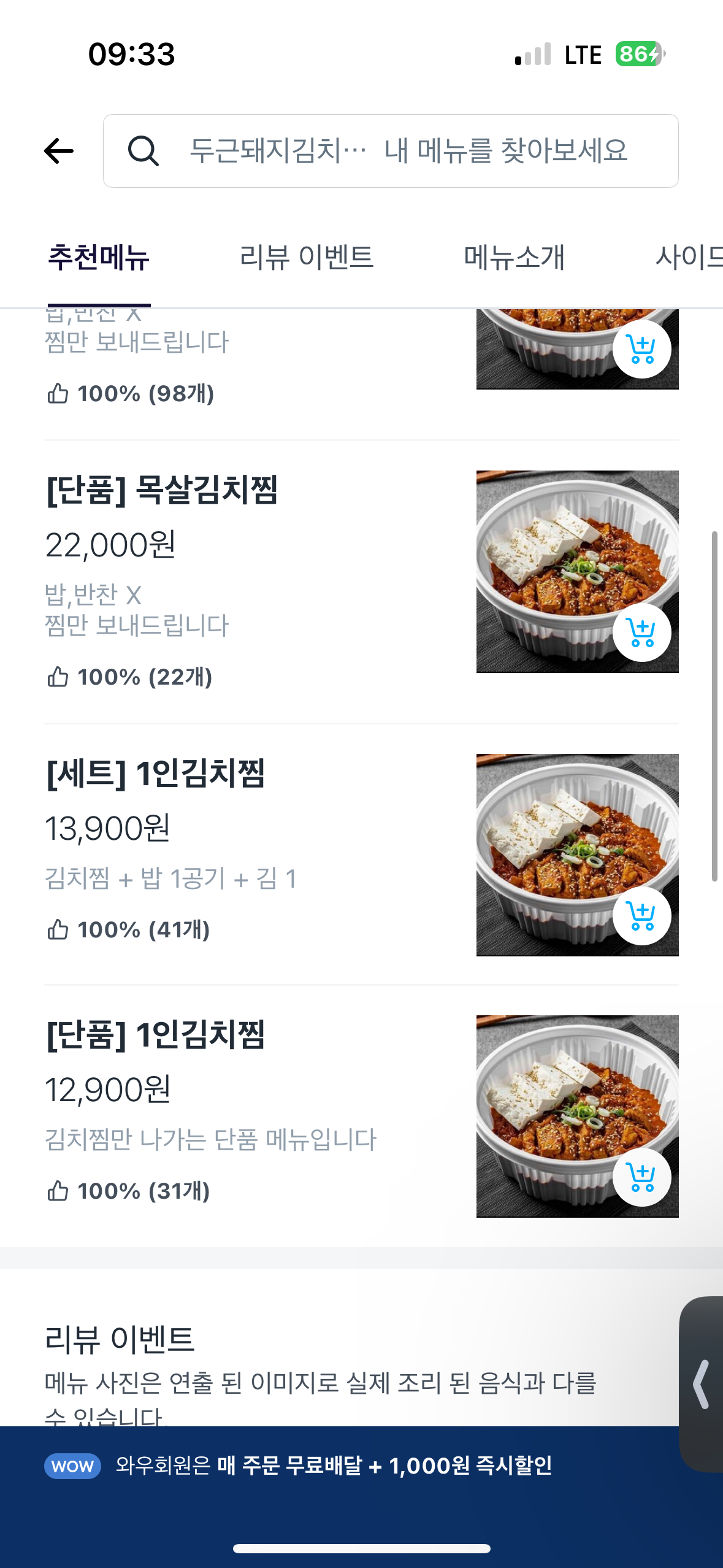Image resolution: width=723 pixels, height=1568 pixels.
Task: Switch to the 추천메뉴 tab
Action: 99,257
